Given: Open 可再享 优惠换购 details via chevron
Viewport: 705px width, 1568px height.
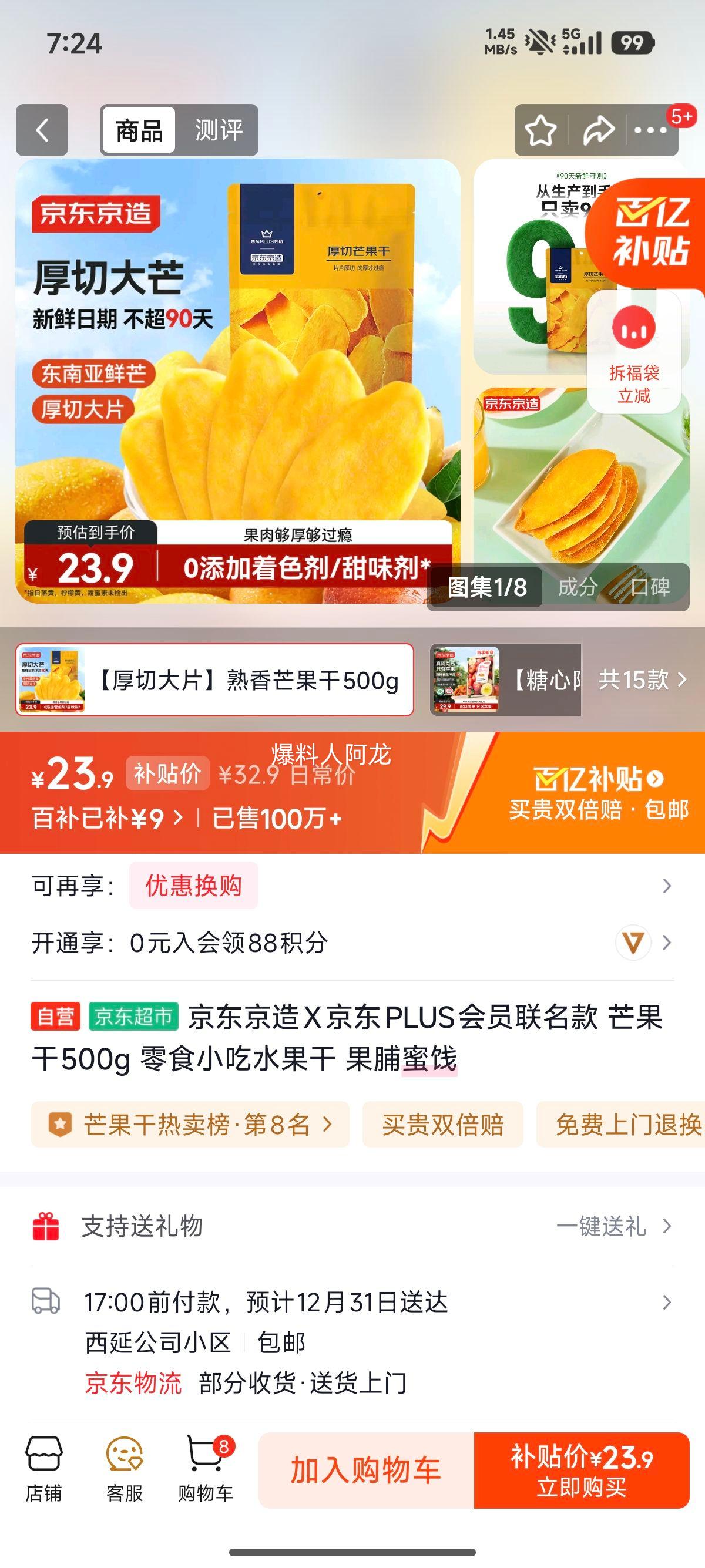Looking at the screenshot, I should pyautogui.click(x=666, y=886).
